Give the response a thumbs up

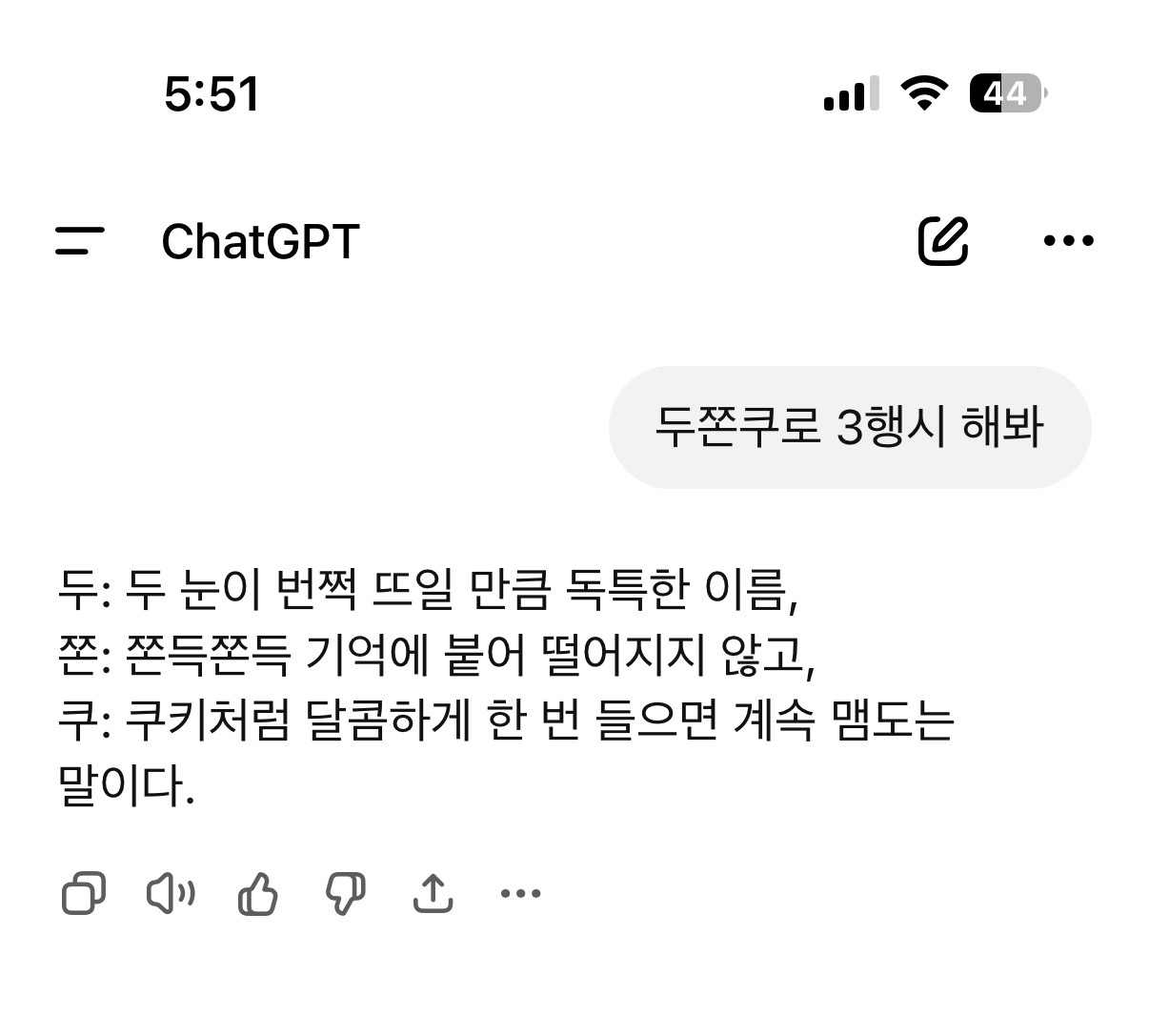click(x=257, y=894)
